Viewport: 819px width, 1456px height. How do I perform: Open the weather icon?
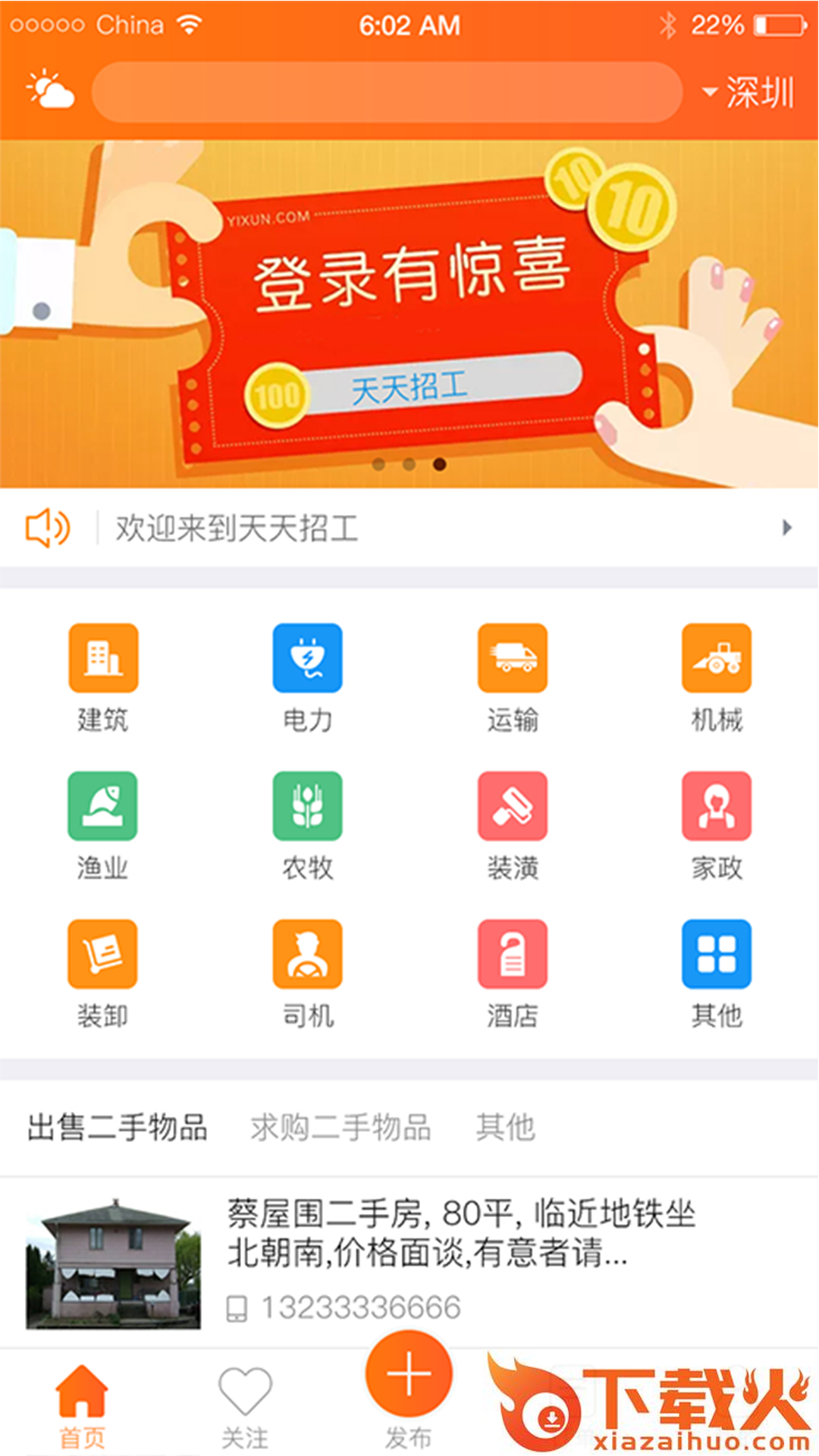click(x=50, y=91)
